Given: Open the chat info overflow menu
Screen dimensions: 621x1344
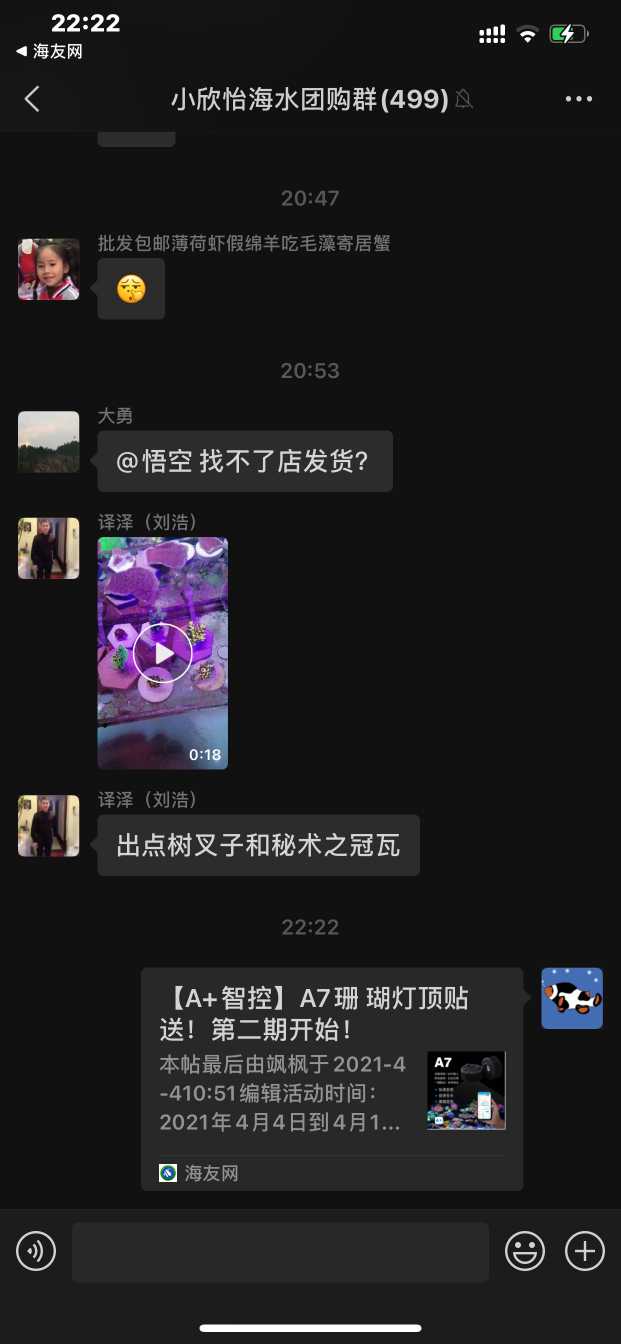Looking at the screenshot, I should point(579,99).
